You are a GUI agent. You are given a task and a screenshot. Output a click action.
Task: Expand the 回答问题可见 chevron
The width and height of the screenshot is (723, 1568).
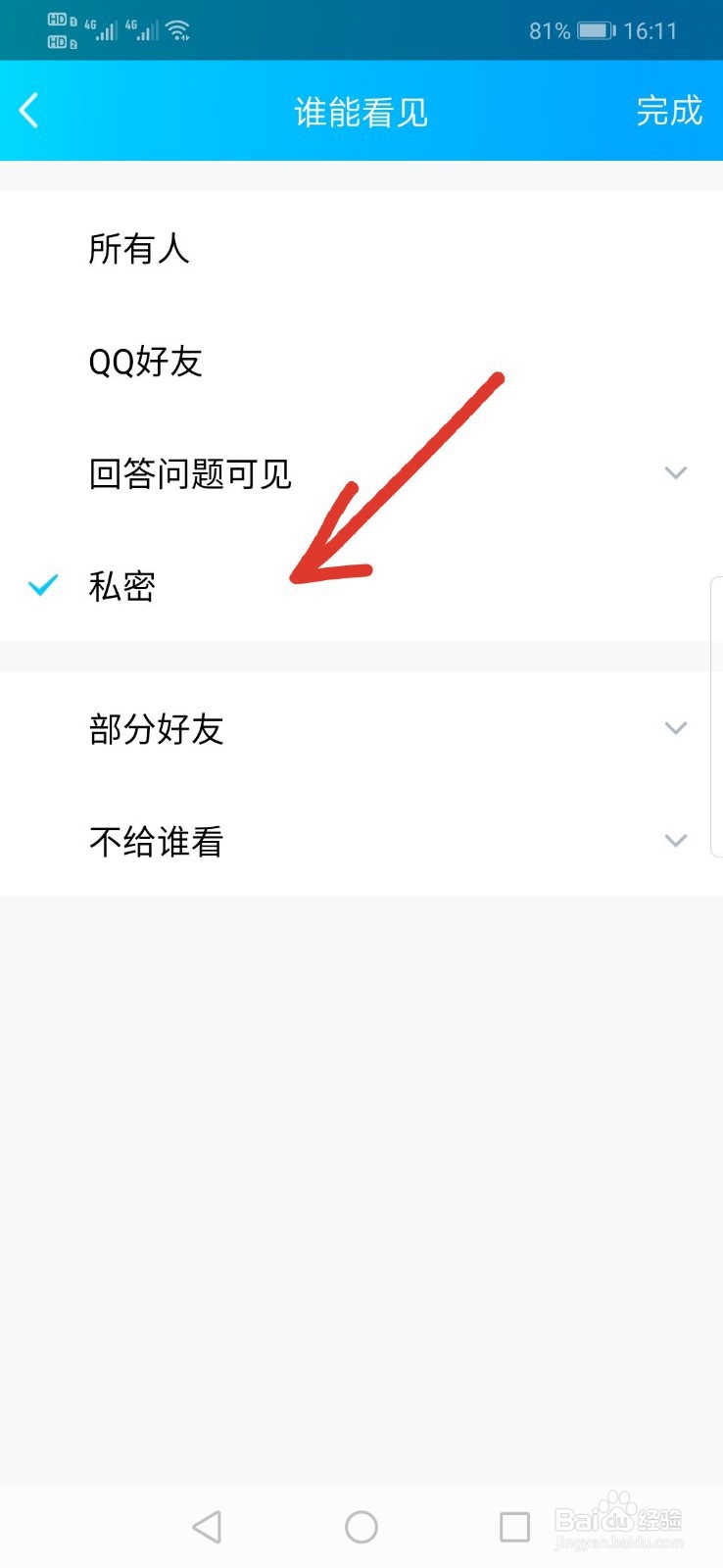click(676, 472)
